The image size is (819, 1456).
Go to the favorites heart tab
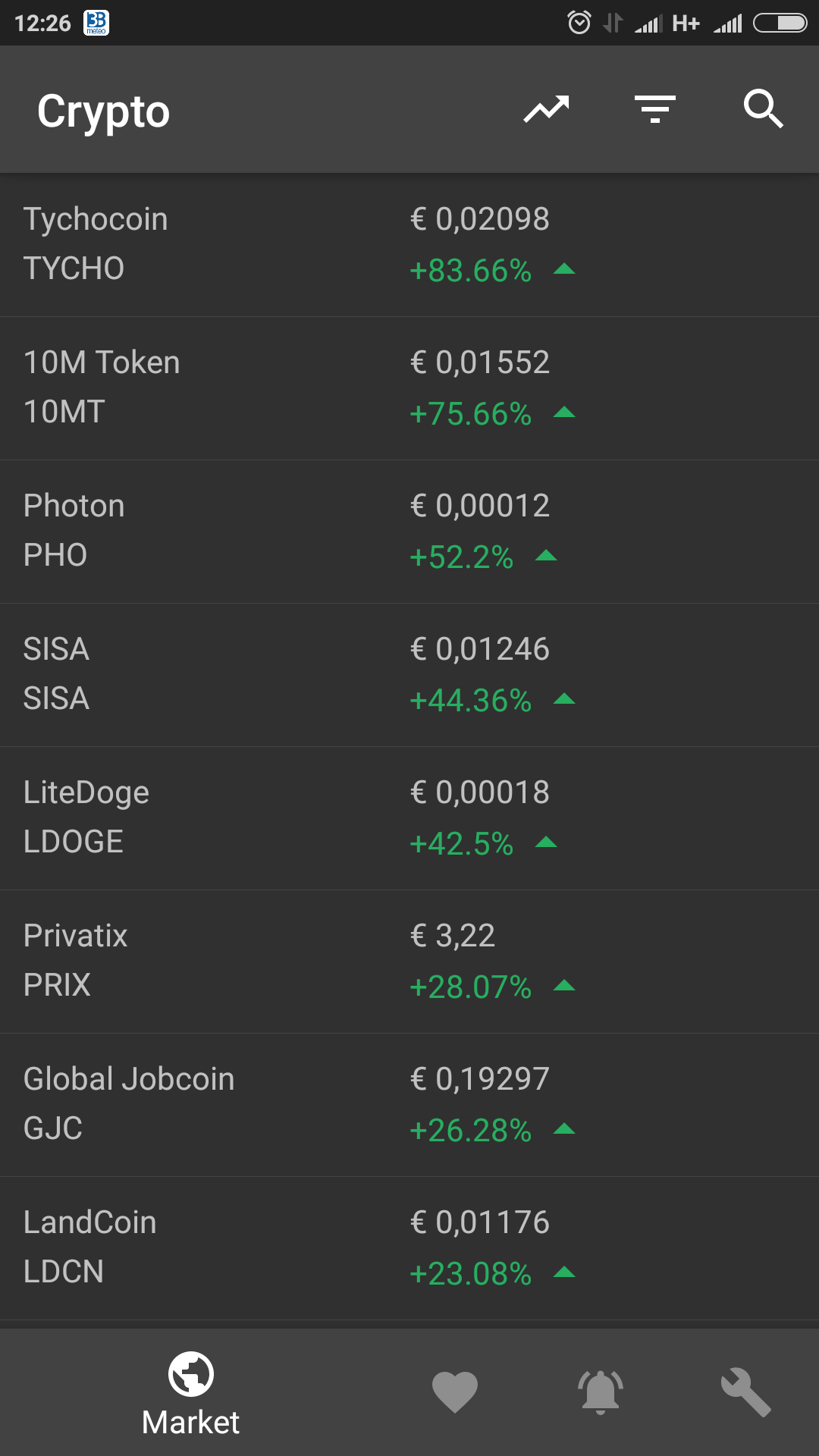(x=455, y=1392)
